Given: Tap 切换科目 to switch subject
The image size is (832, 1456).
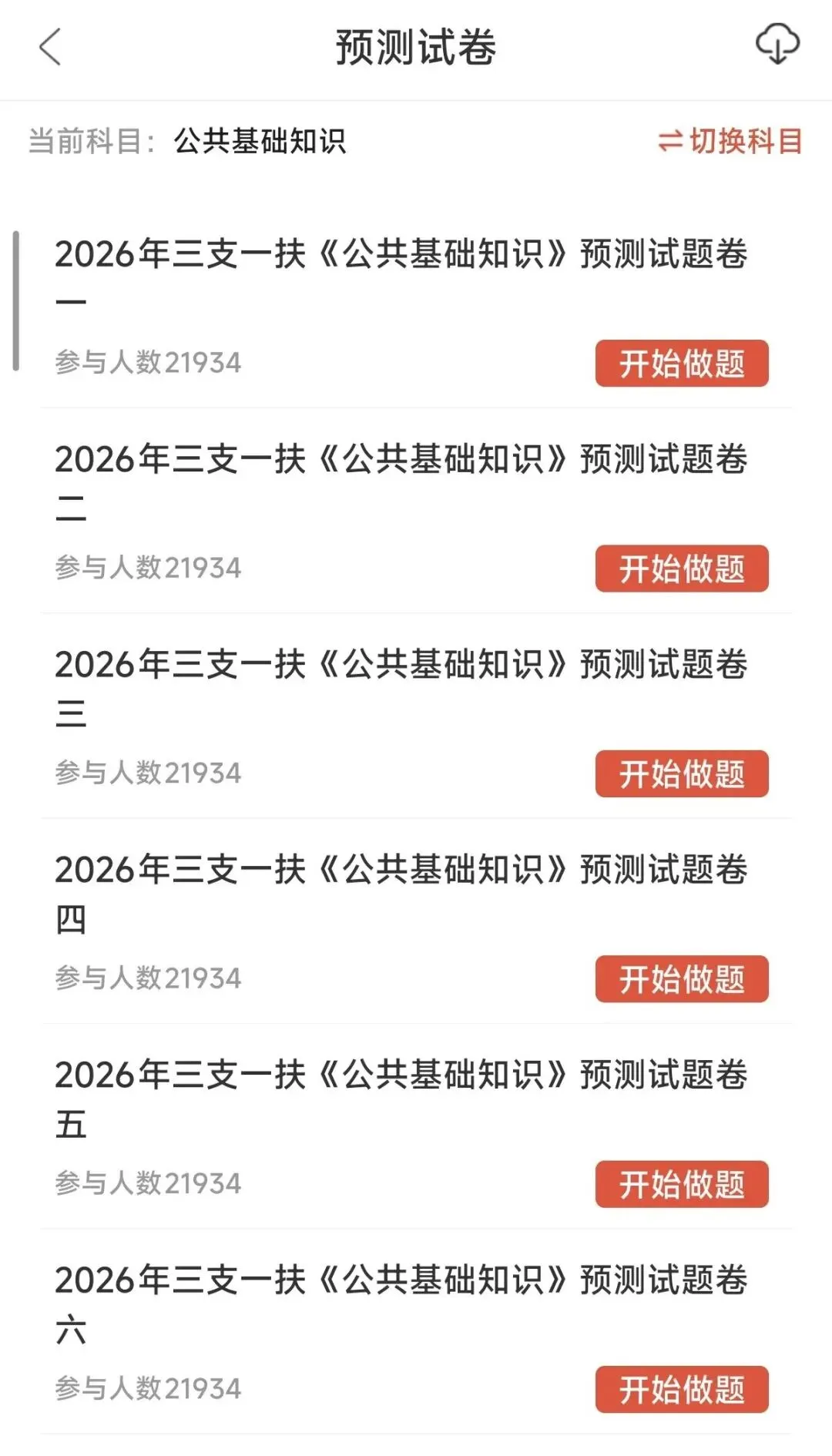Looking at the screenshot, I should point(730,141).
